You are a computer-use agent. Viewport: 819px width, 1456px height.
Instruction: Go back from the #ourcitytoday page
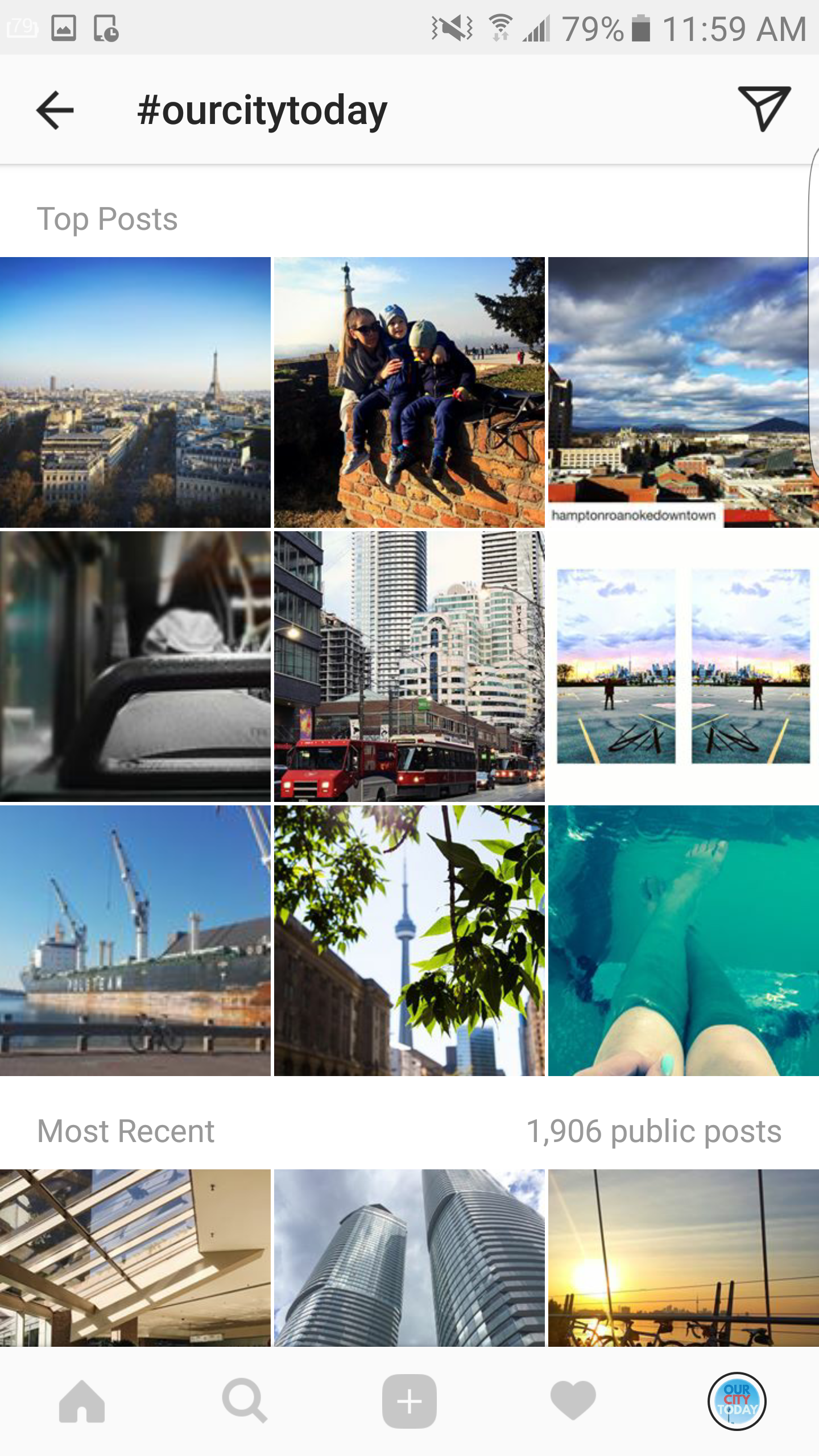pyautogui.click(x=55, y=110)
